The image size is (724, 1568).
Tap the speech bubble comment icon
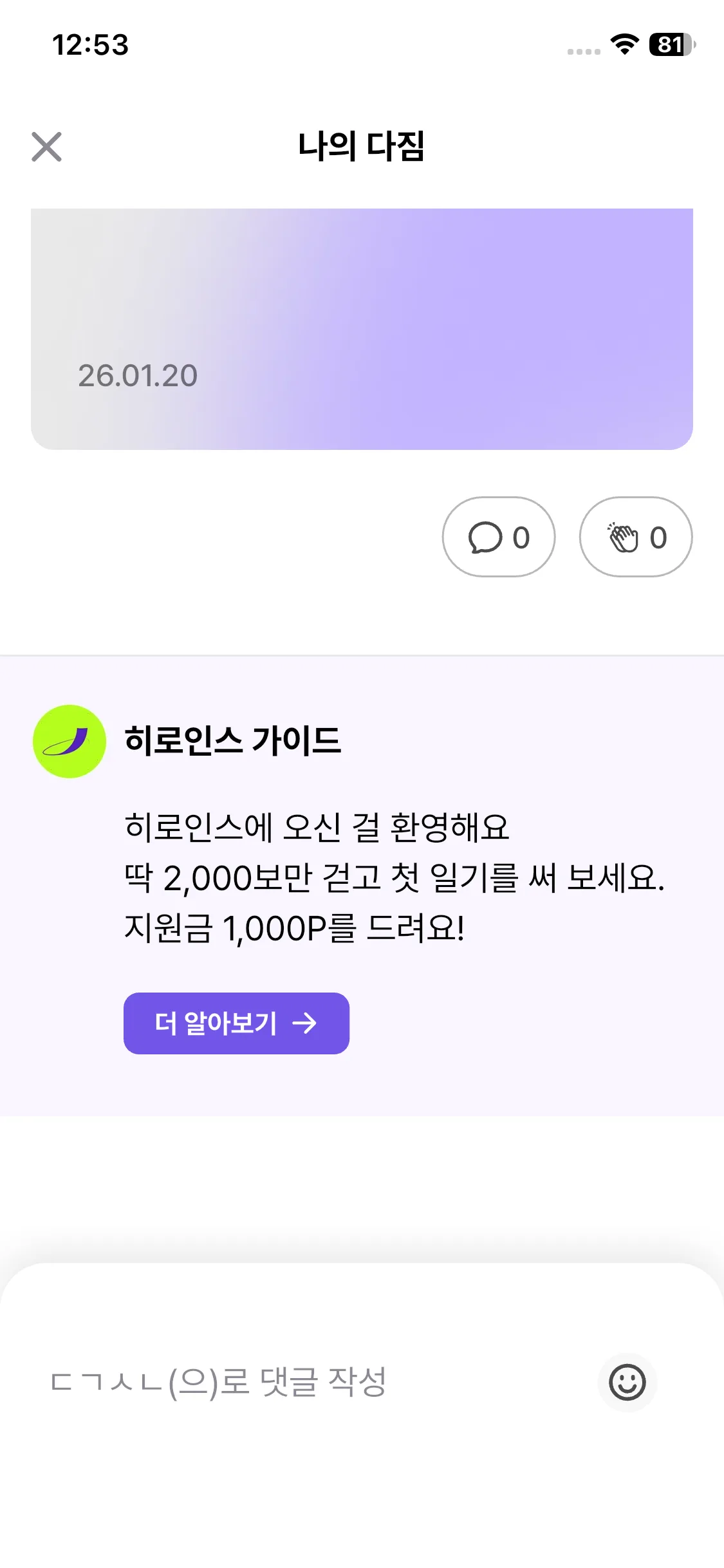click(486, 537)
